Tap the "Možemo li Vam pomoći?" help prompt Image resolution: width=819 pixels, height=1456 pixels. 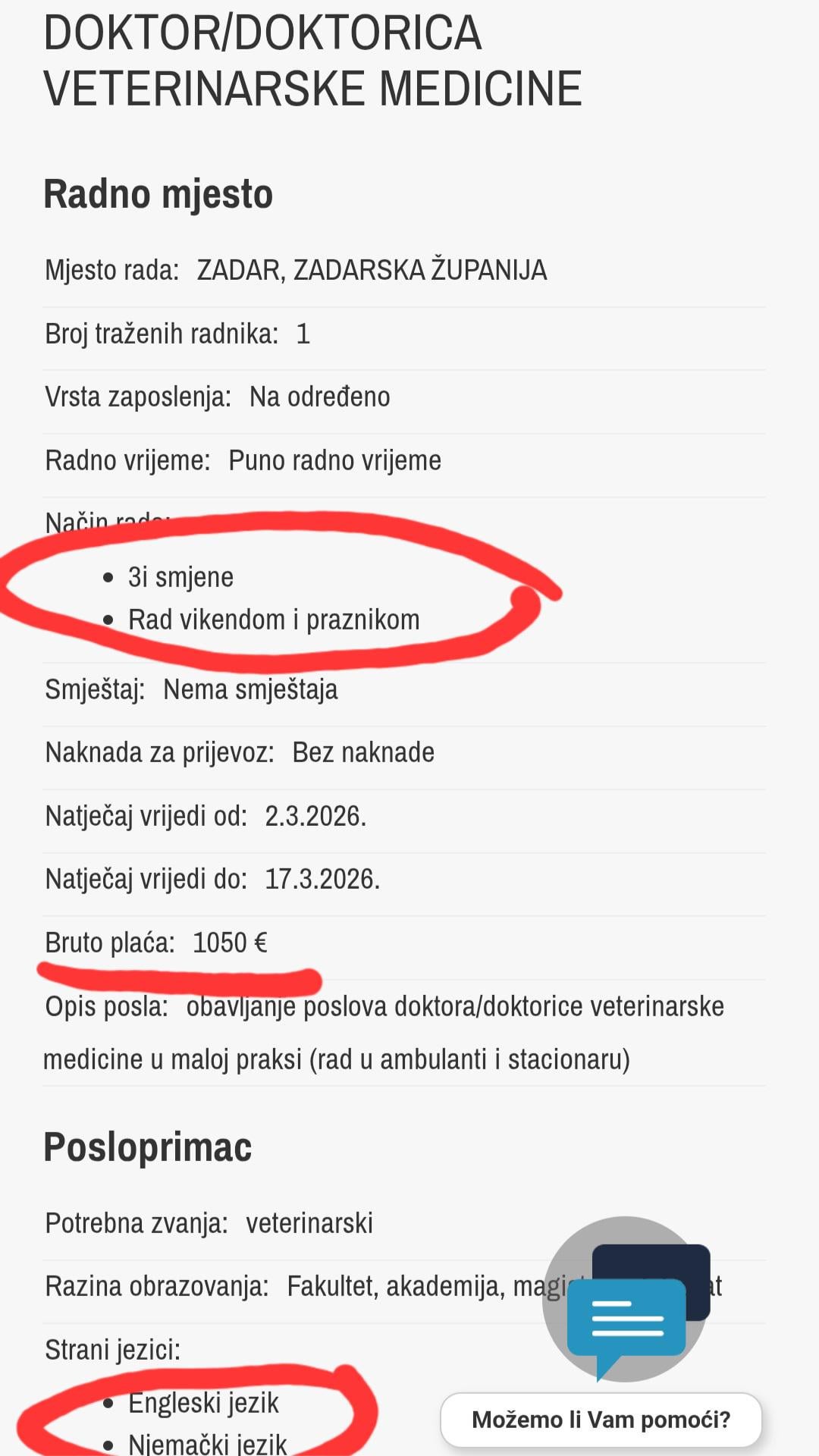tap(601, 1420)
